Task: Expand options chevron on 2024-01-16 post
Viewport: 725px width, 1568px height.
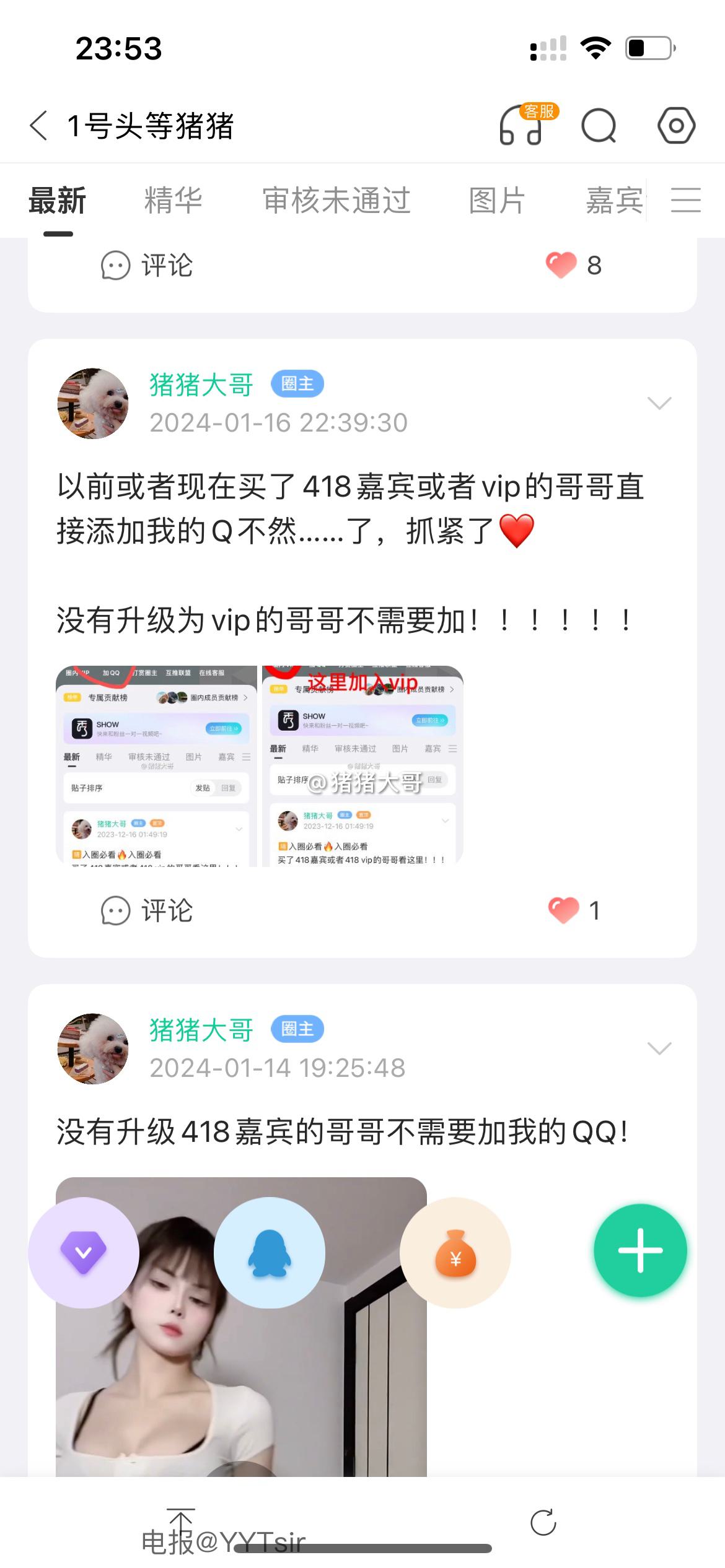Action: 659,403
